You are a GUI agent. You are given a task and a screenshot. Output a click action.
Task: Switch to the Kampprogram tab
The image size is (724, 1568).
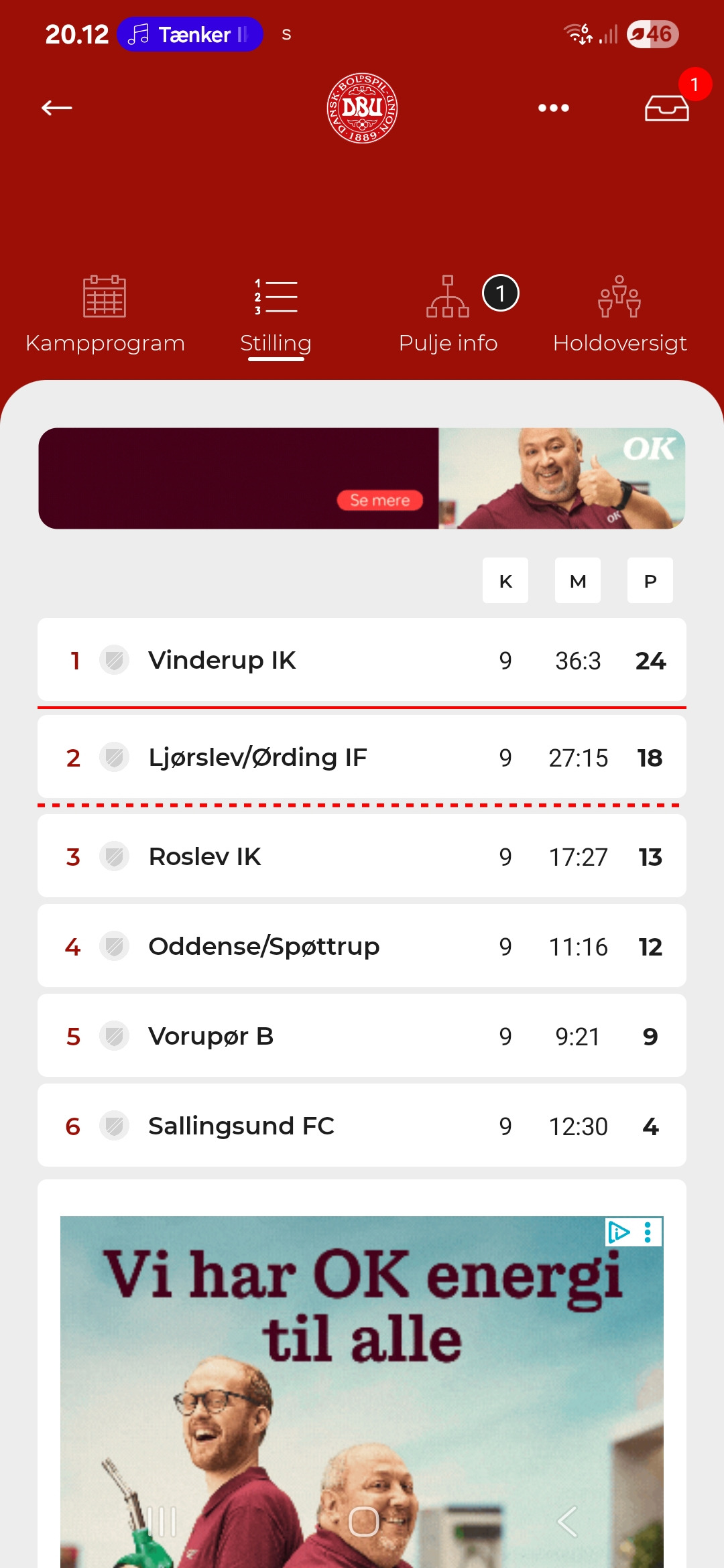[x=105, y=343]
